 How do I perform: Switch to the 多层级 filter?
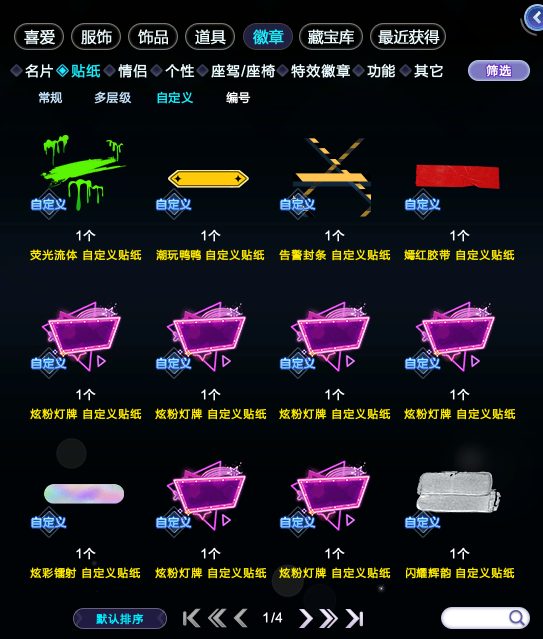click(x=113, y=98)
